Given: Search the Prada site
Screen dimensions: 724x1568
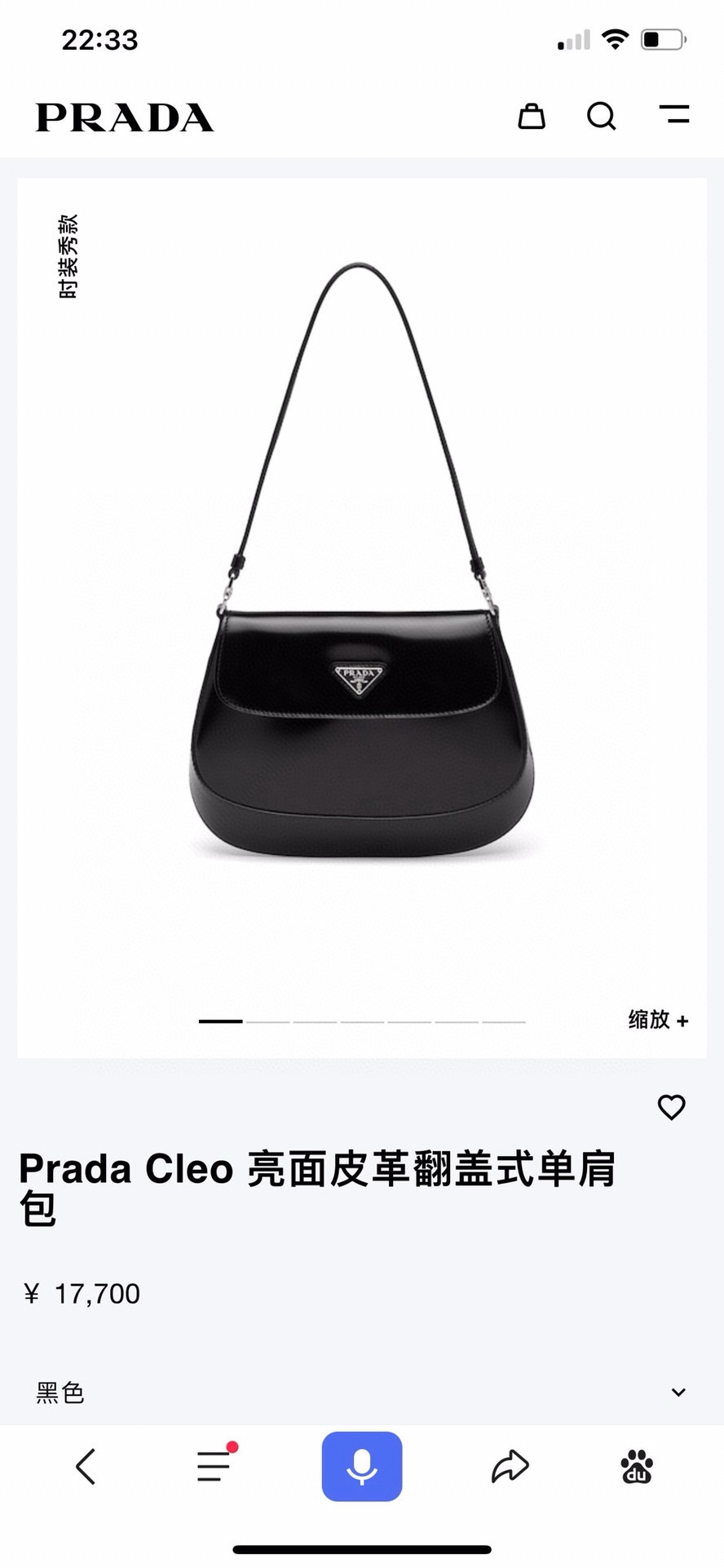Looking at the screenshot, I should click(602, 116).
